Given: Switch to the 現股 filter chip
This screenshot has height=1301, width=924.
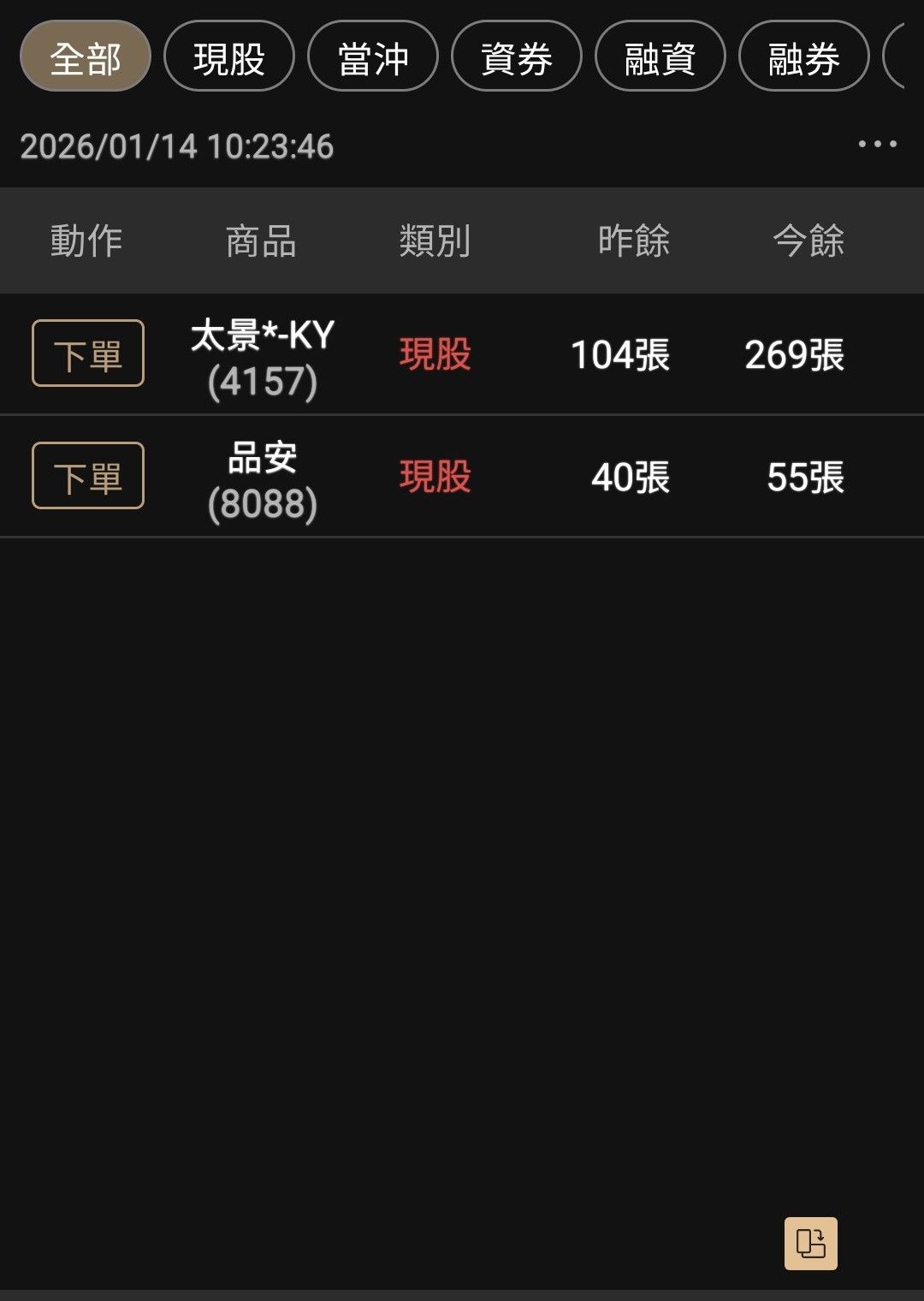Looking at the screenshot, I should click(x=229, y=56).
